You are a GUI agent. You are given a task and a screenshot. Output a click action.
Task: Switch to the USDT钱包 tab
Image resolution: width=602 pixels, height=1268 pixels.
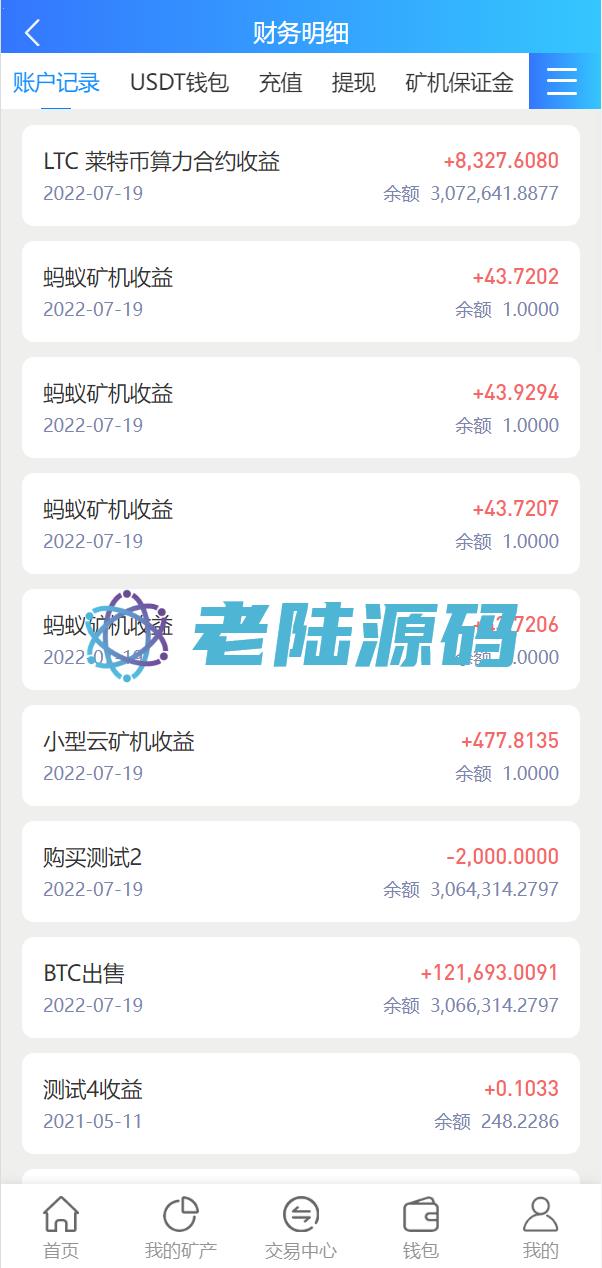[x=180, y=82]
